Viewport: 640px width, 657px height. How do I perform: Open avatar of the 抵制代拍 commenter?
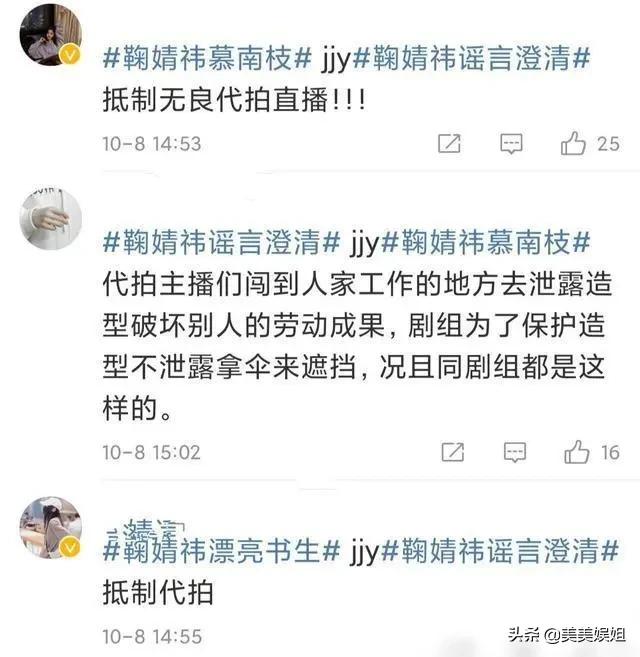pos(51,527)
